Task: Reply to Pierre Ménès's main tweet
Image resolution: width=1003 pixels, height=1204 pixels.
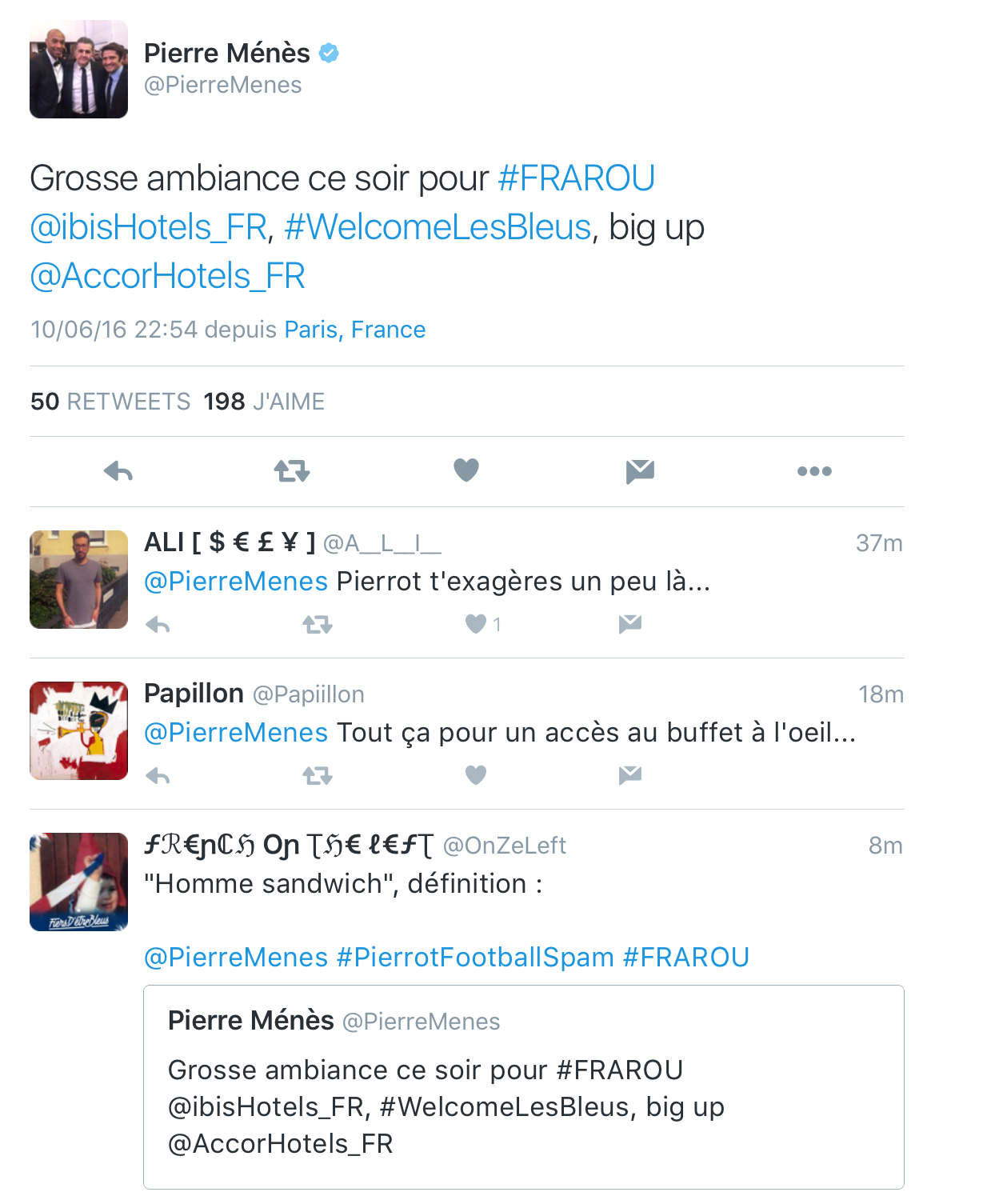Action: coord(118,471)
